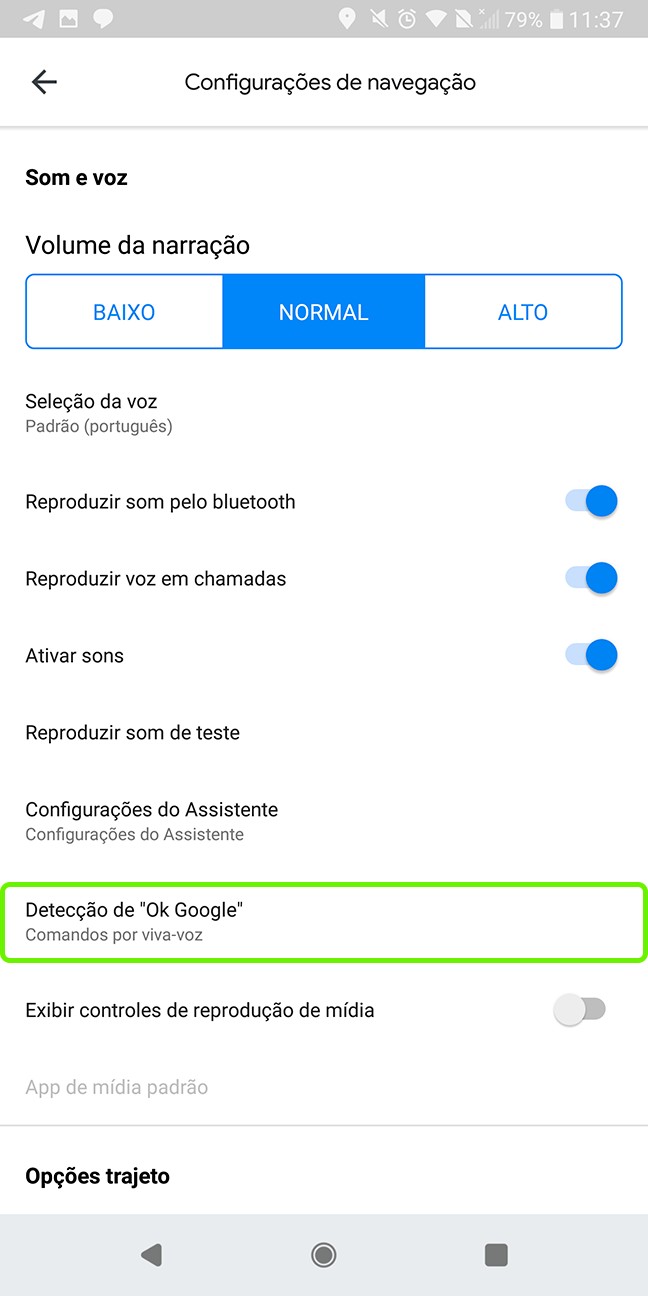
Task: Open Configurações do Assistente
Action: pyautogui.click(x=152, y=820)
